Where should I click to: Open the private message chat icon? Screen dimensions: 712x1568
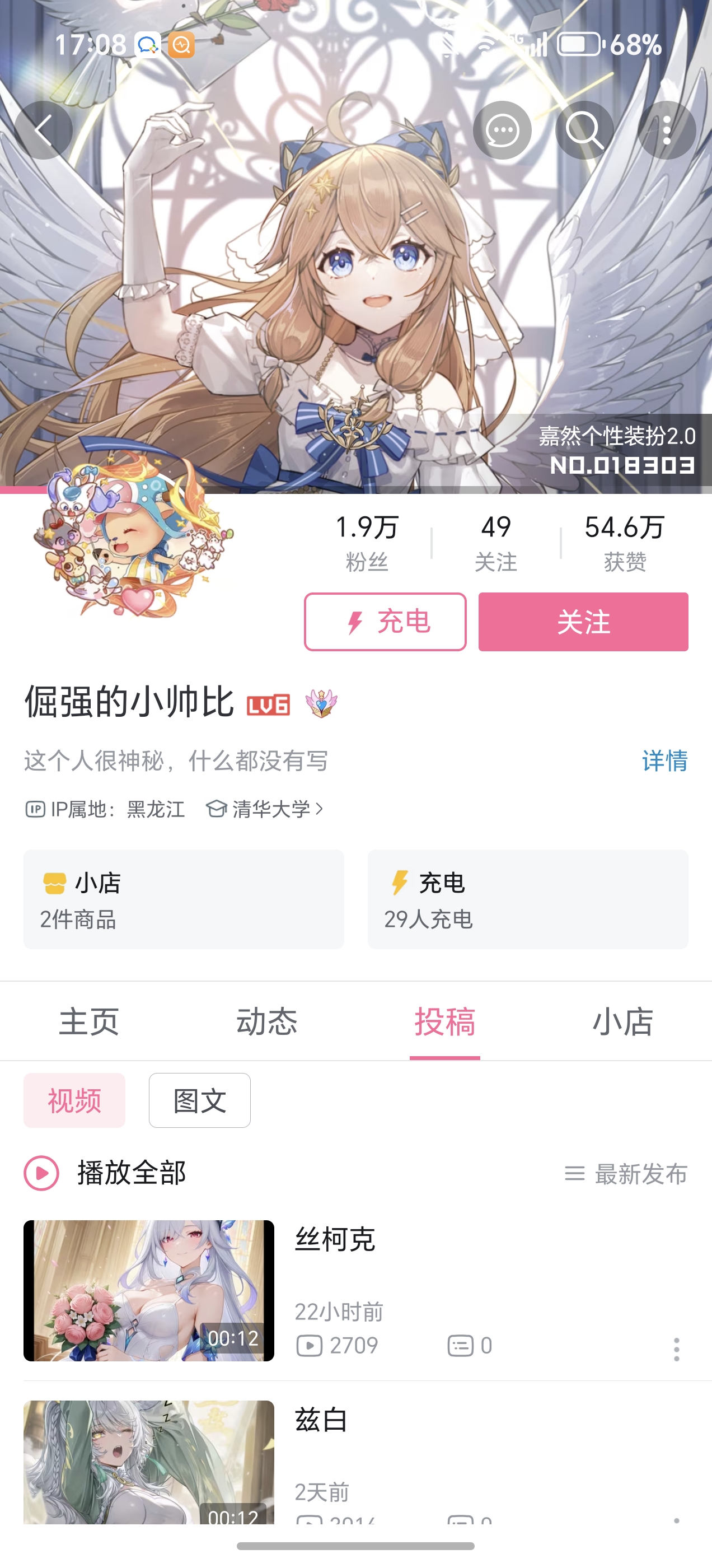coord(502,130)
